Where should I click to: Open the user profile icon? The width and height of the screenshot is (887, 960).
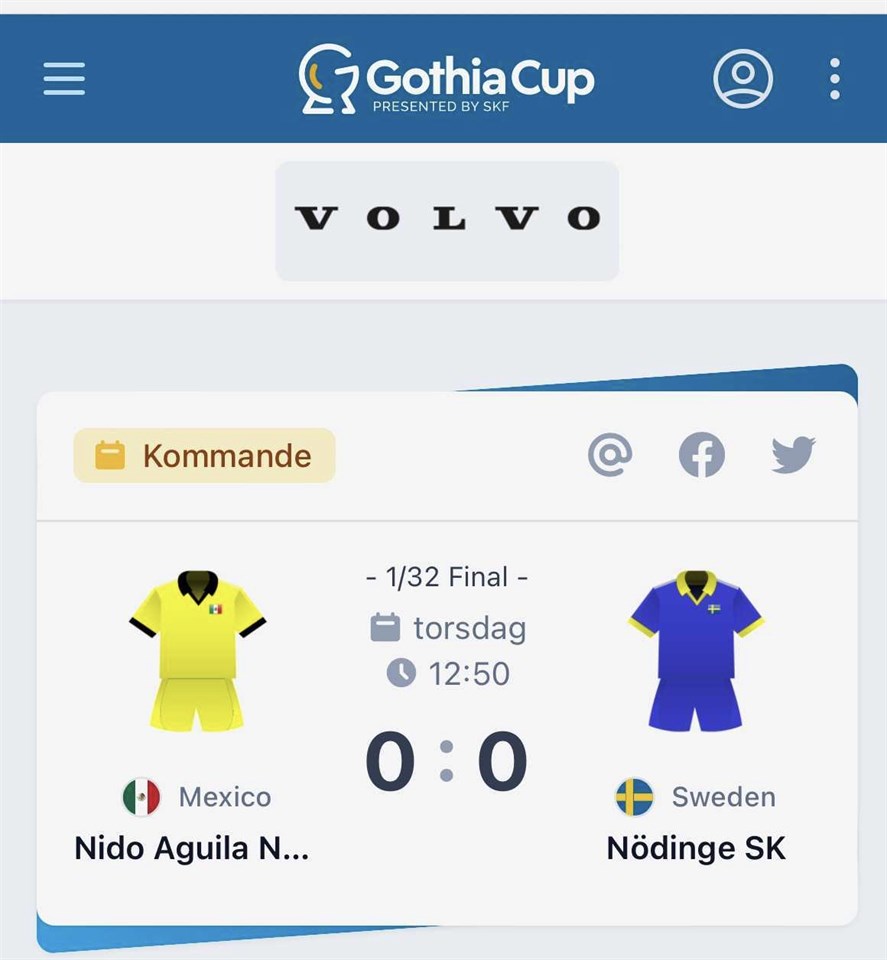click(742, 78)
